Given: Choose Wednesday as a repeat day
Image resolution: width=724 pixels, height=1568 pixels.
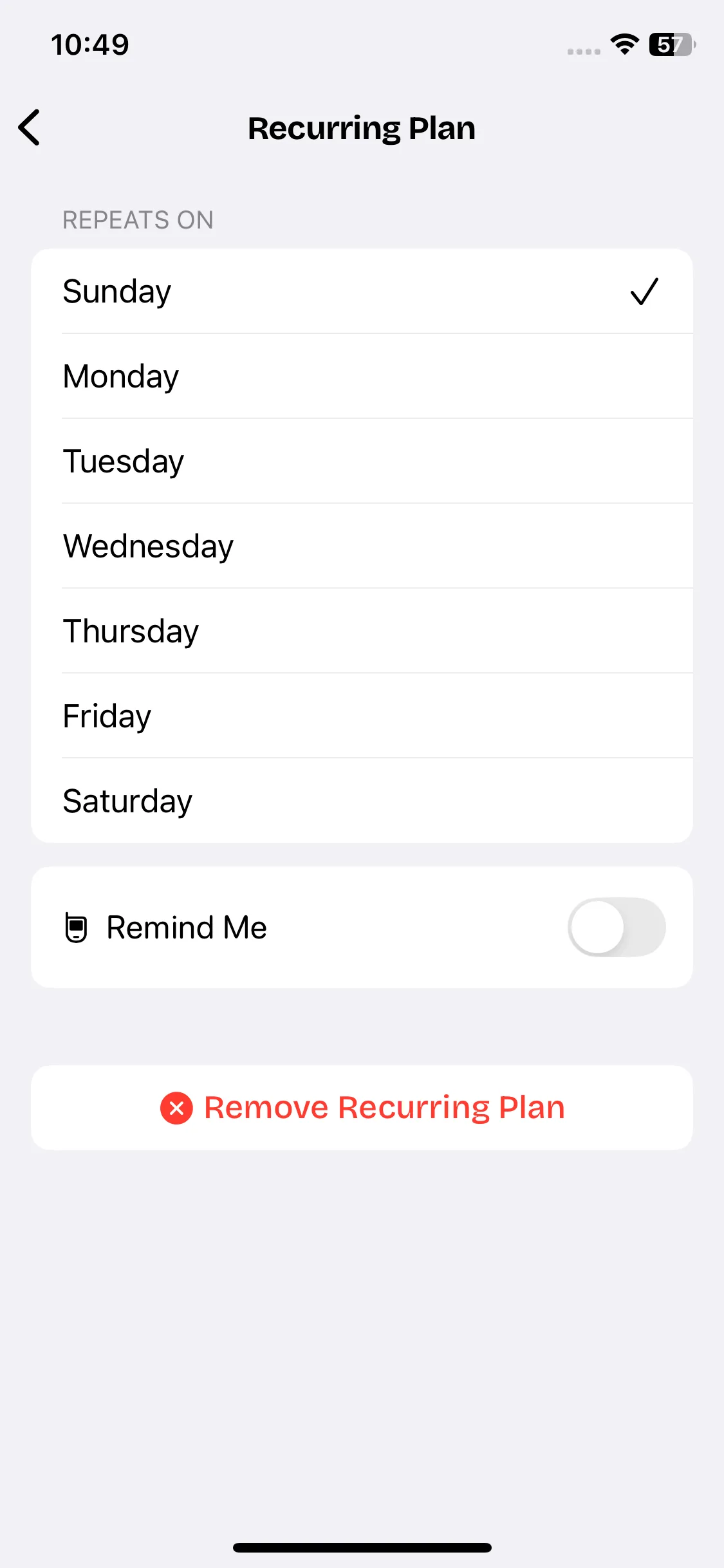Looking at the screenshot, I should coord(362,546).
